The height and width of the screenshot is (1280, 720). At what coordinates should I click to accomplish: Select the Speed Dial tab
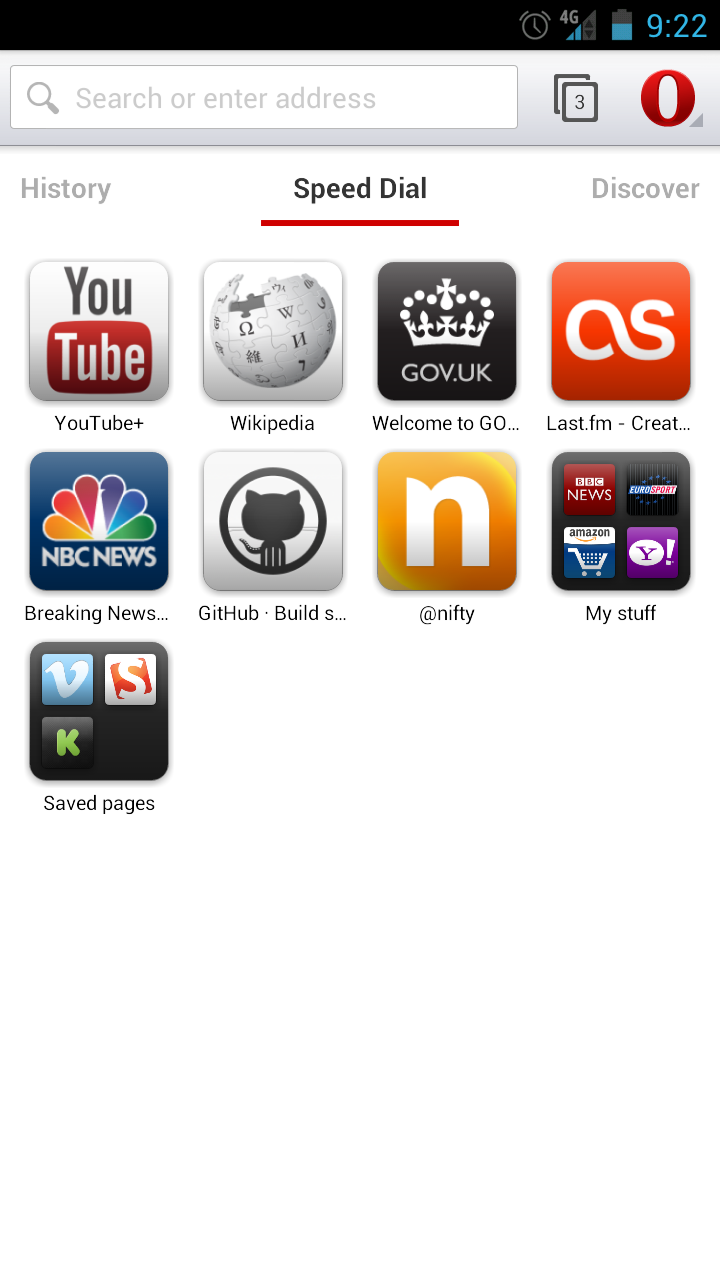coord(360,188)
